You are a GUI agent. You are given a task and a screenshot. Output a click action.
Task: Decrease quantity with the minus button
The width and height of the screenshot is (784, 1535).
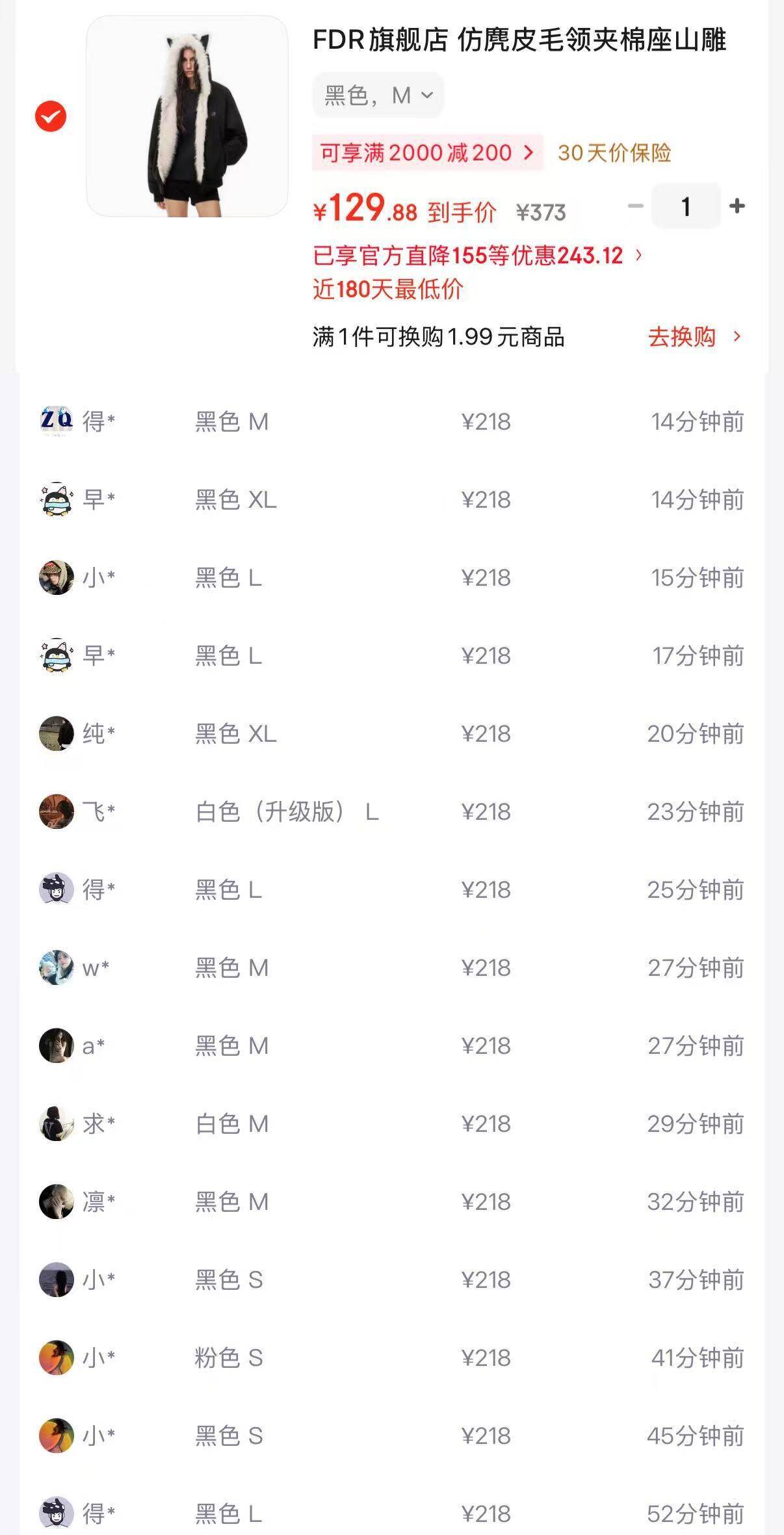635,207
